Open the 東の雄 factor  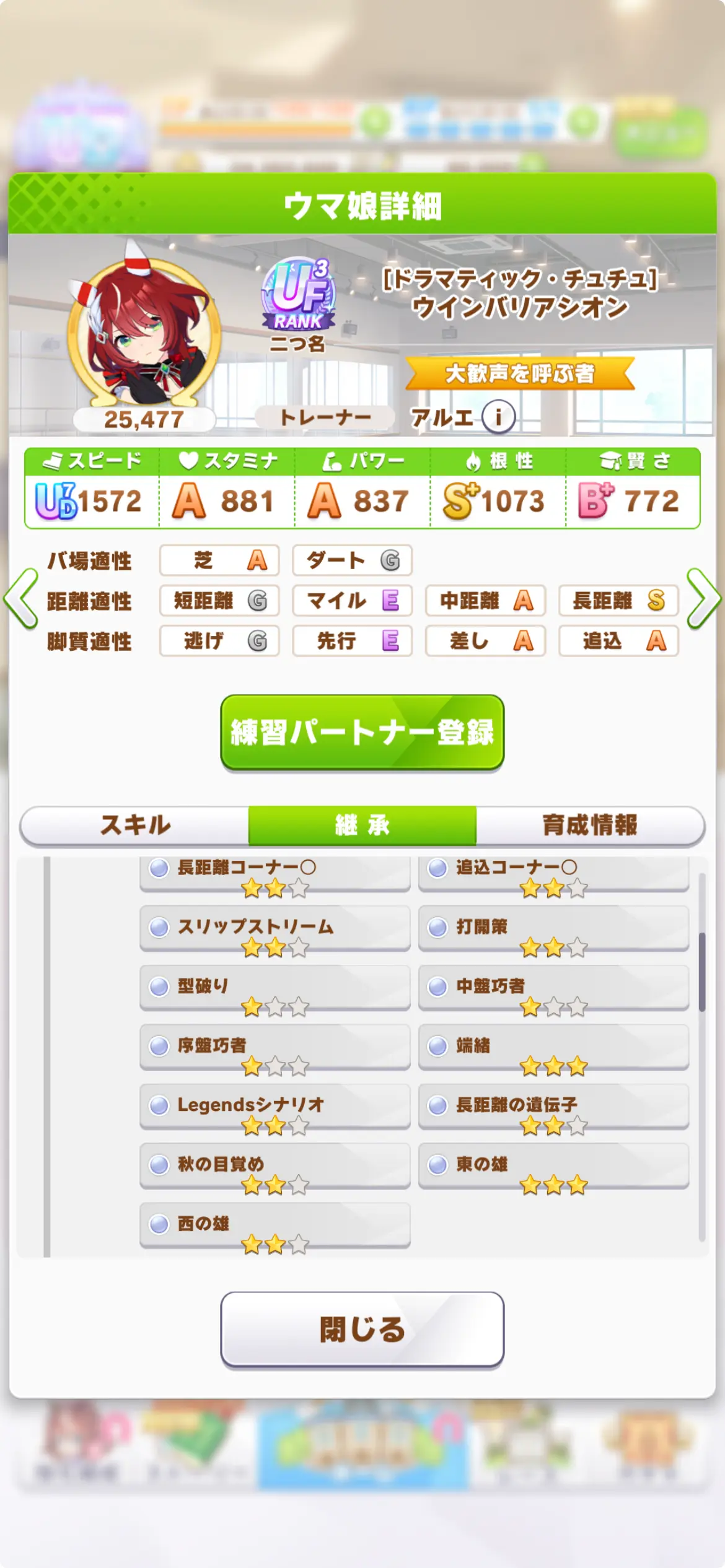pos(553,1166)
